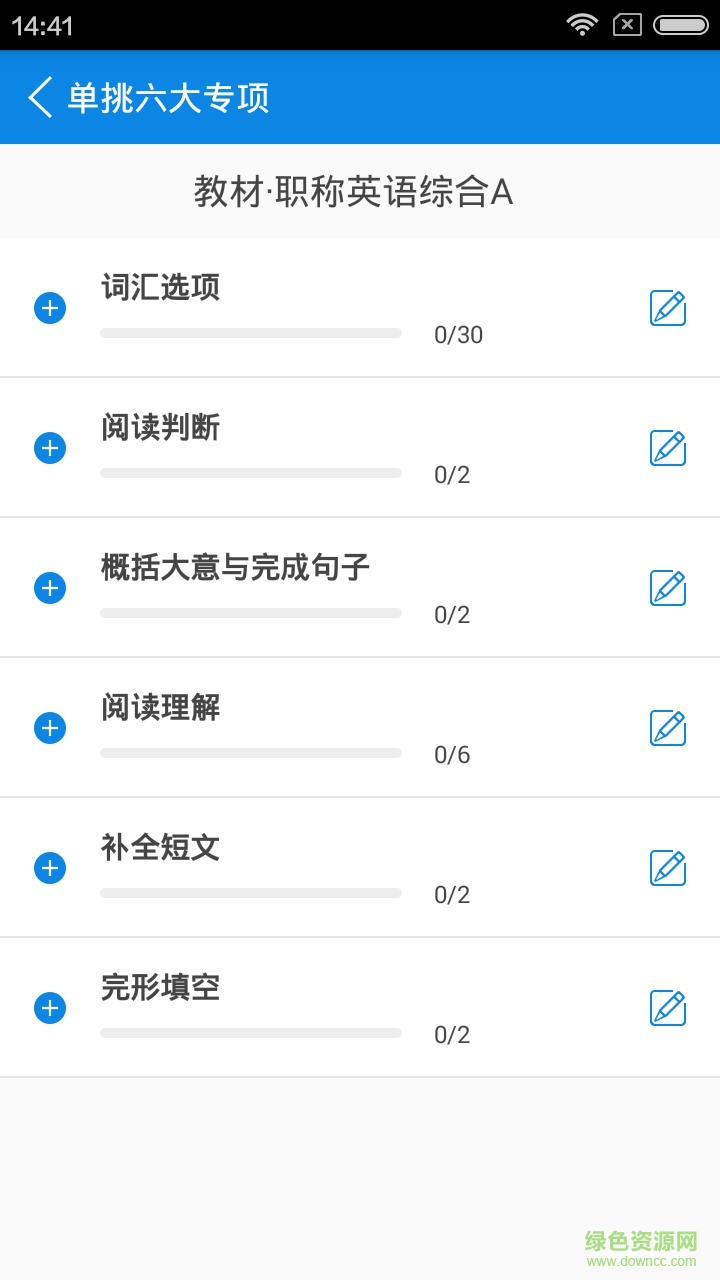The width and height of the screenshot is (720, 1280).
Task: Tap the pencil icon for 完形填空
Action: tap(667, 1008)
